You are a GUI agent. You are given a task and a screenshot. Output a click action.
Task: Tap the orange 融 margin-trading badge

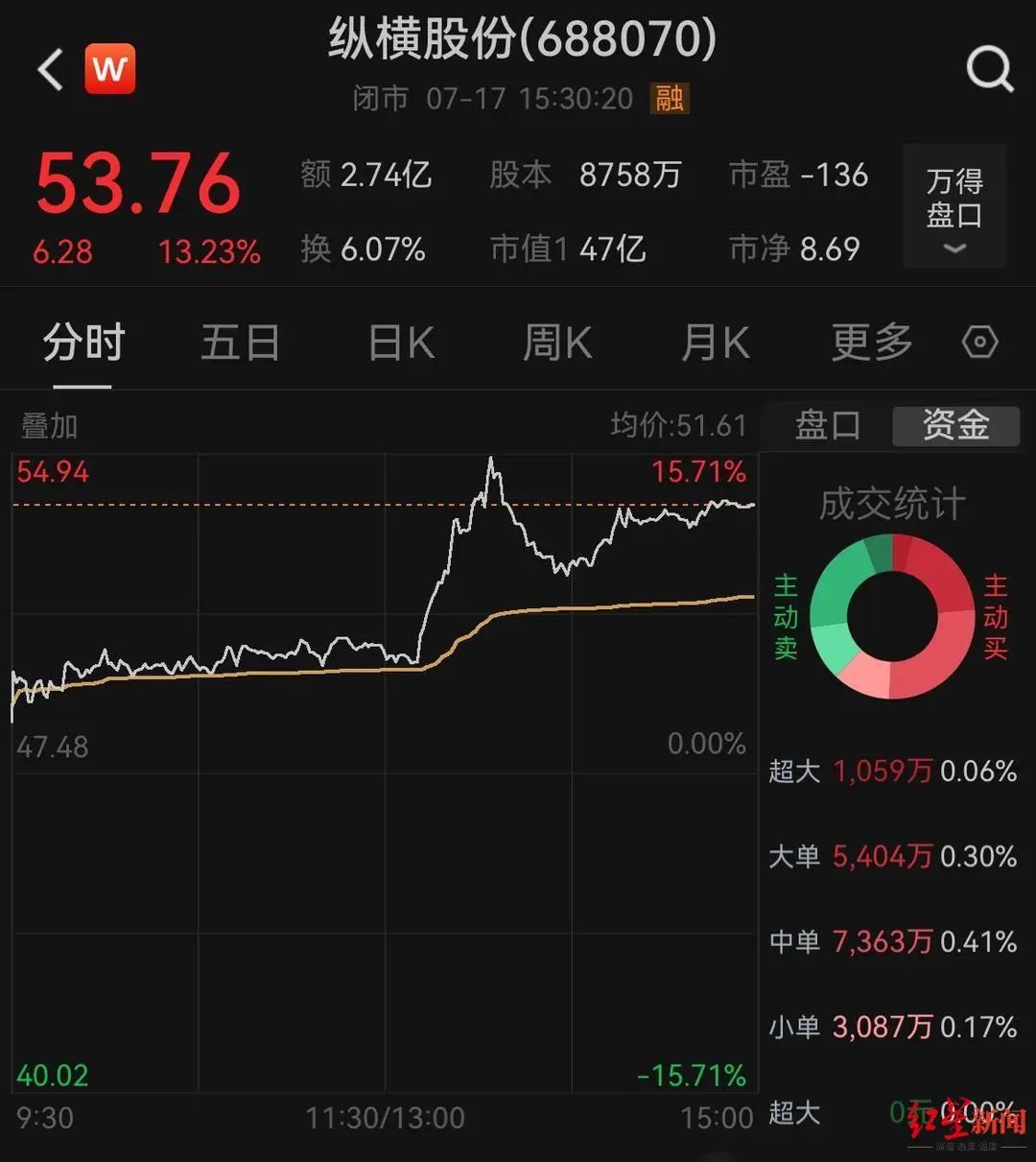(671, 97)
